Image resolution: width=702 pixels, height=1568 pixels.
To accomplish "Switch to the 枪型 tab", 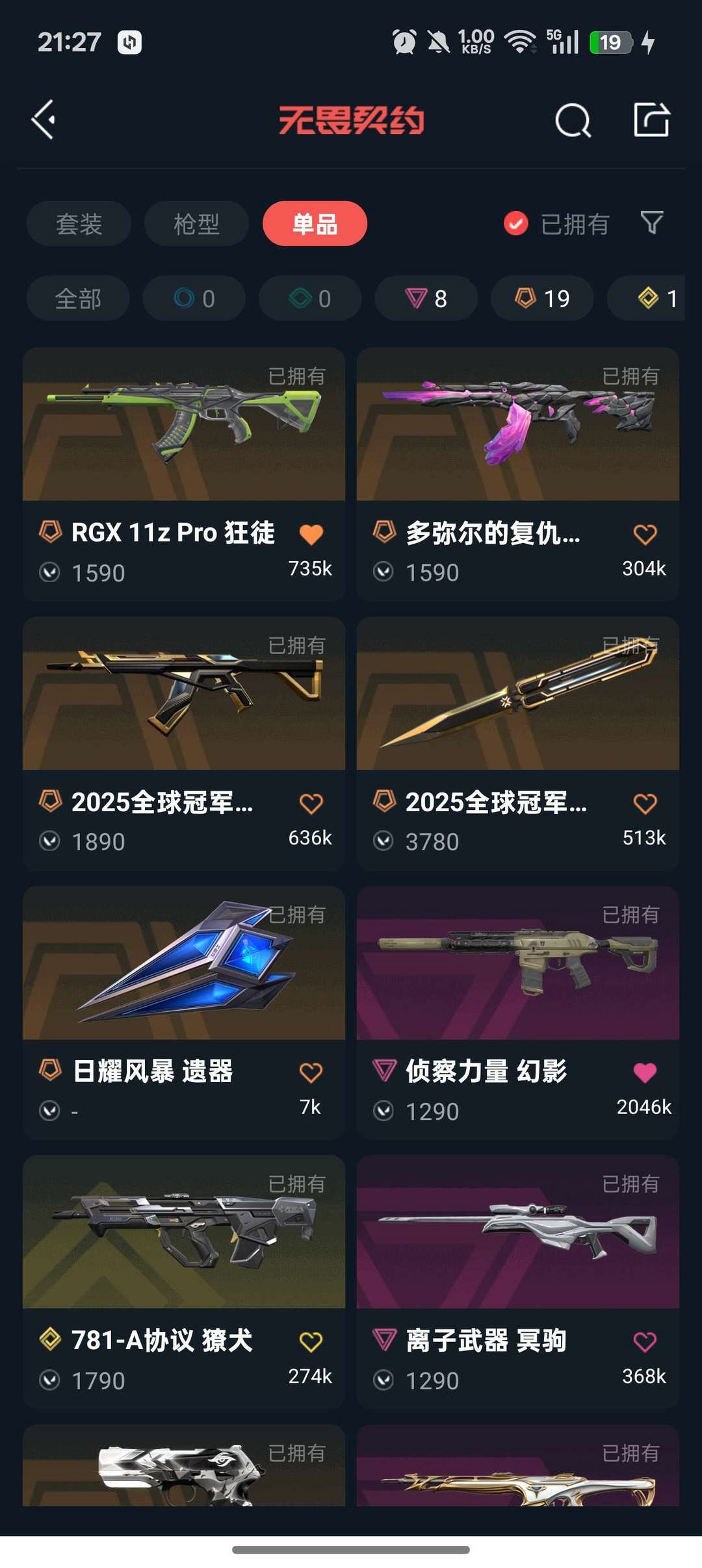I will (196, 223).
